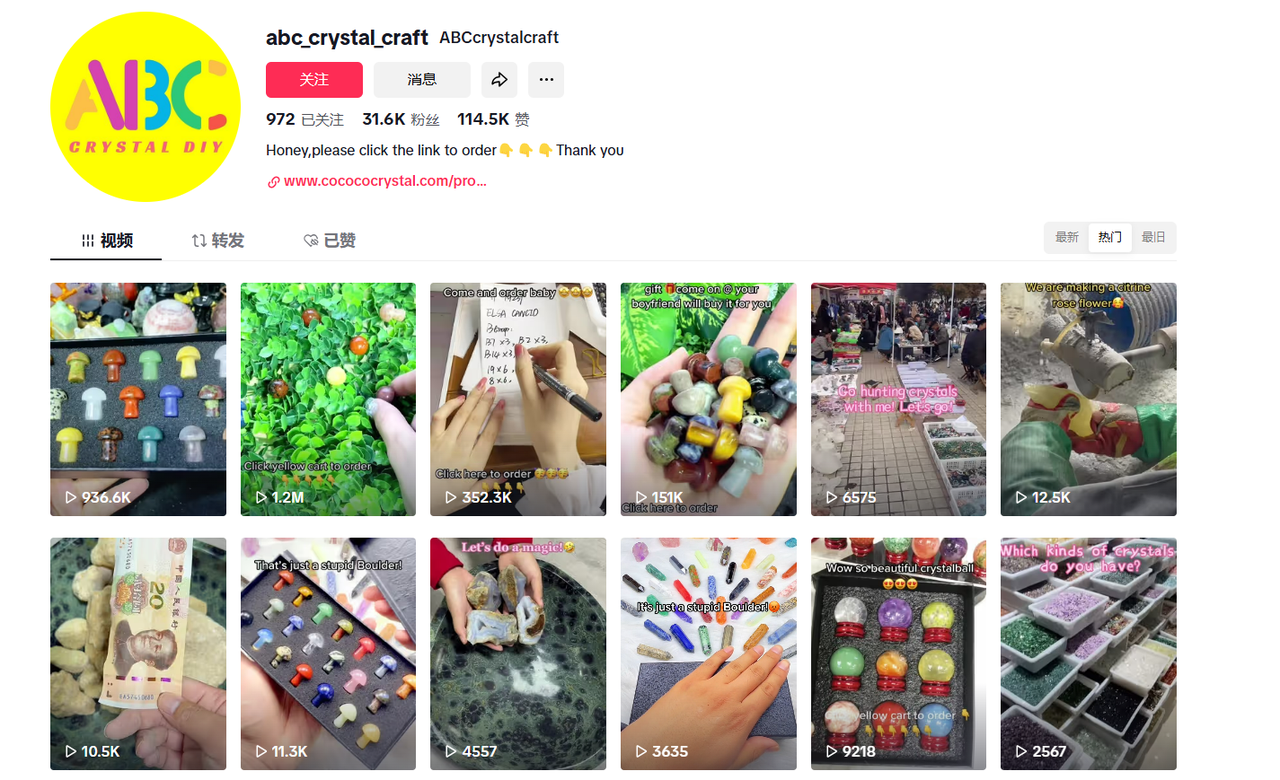The width and height of the screenshot is (1280, 780).
Task: Switch to the 转发 reposts tab
Action: tap(217, 240)
